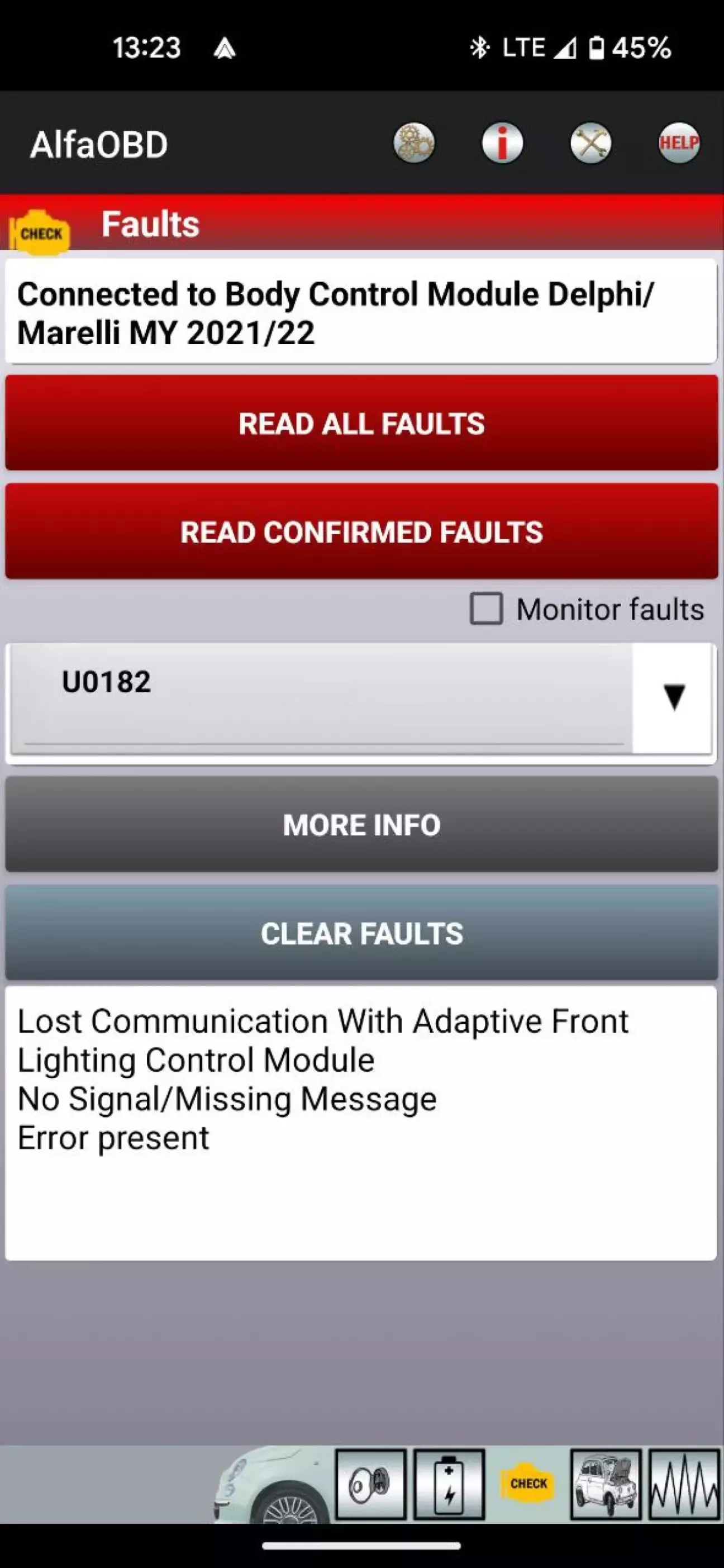The image size is (724, 1568).
Task: Tap READ ALL FAULTS button
Action: point(361,423)
